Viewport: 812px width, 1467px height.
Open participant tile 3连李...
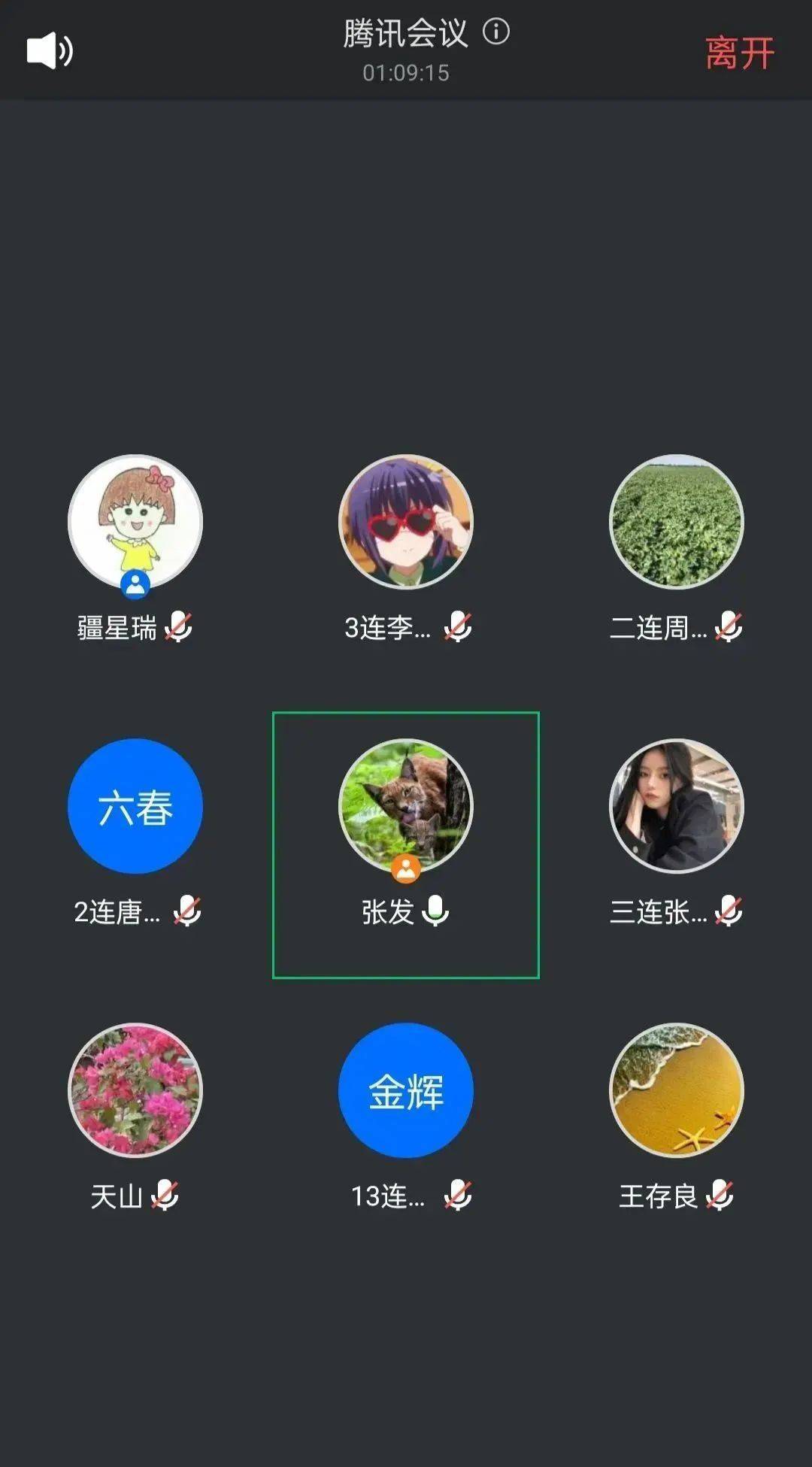click(x=406, y=522)
